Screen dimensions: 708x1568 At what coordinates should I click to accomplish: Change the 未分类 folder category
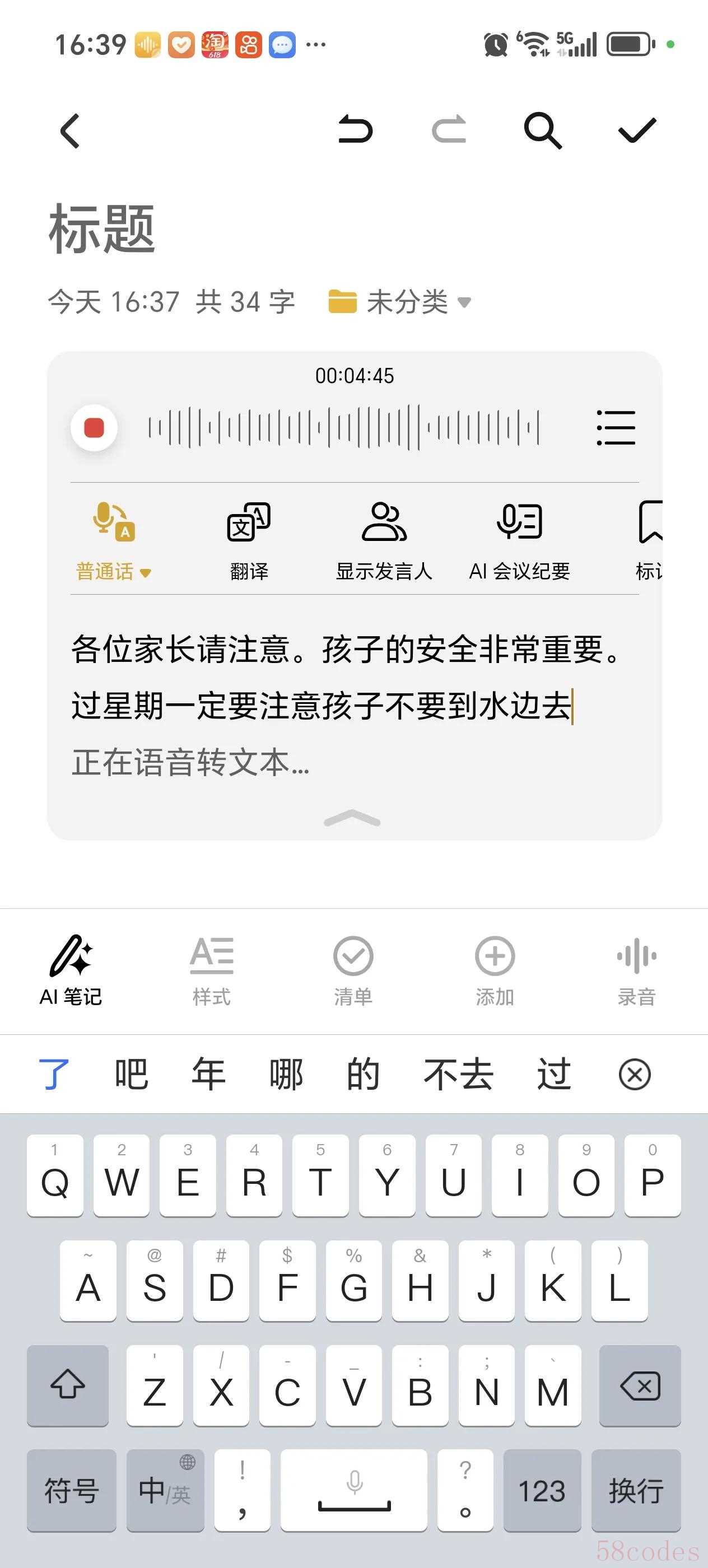[400, 302]
